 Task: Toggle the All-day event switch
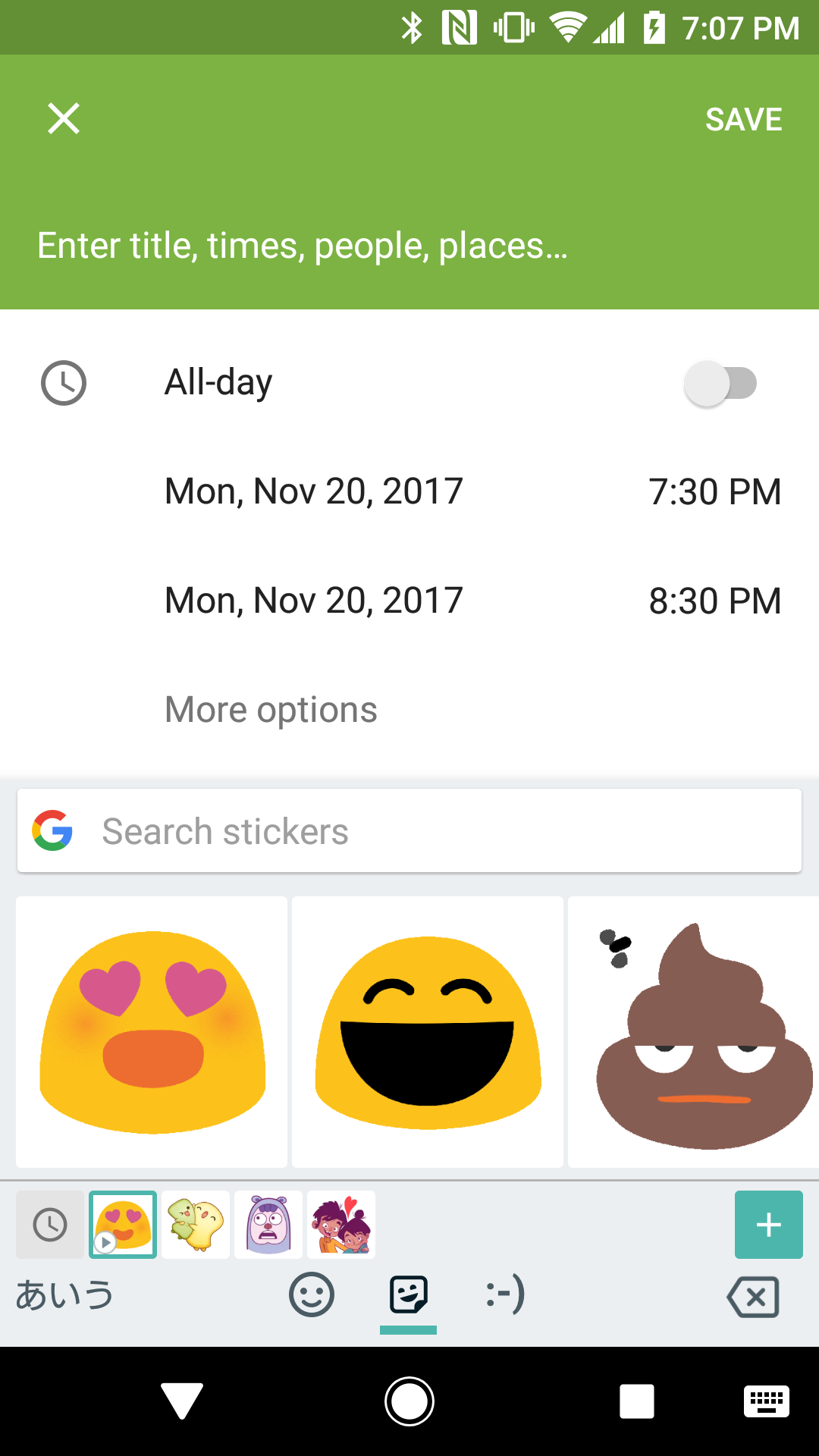pos(719,383)
